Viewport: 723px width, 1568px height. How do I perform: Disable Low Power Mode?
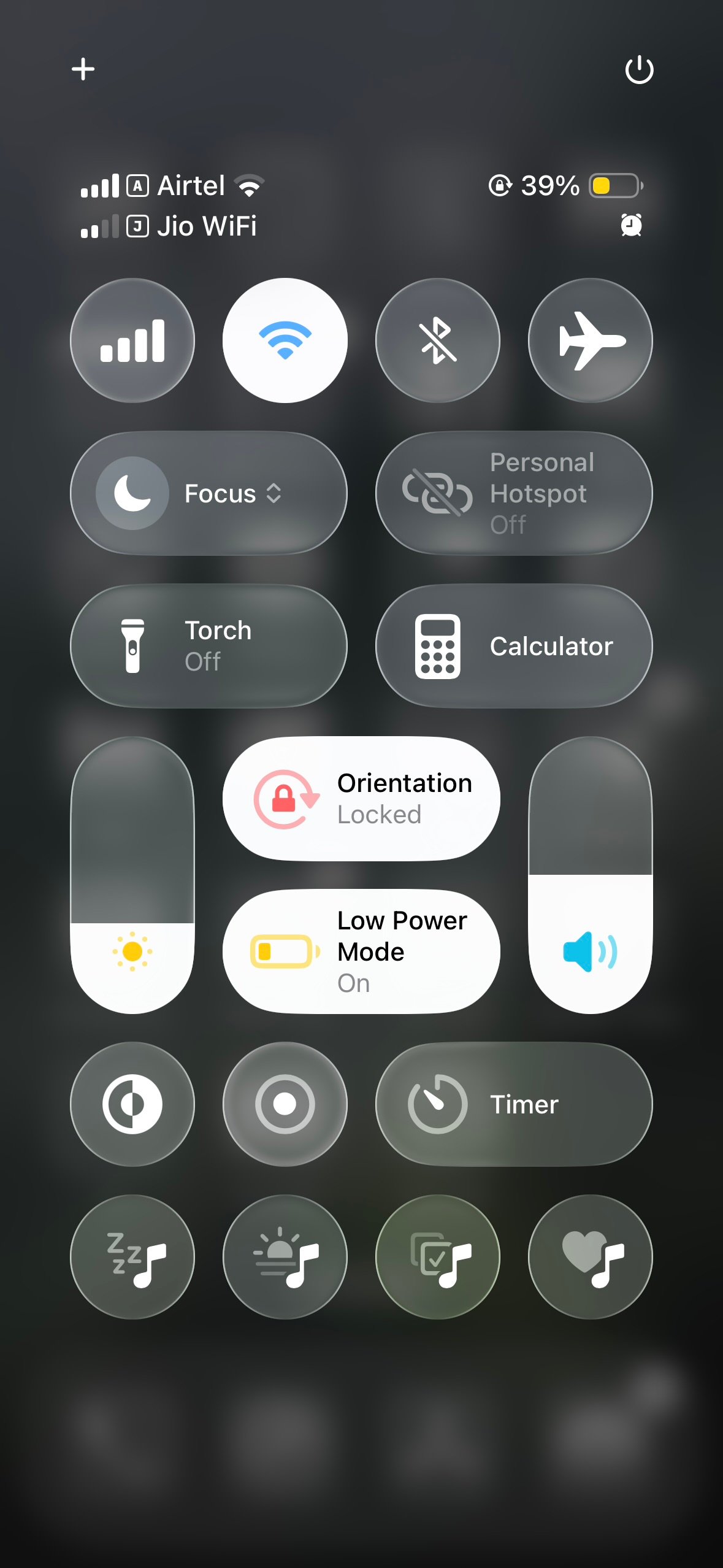[x=361, y=951]
